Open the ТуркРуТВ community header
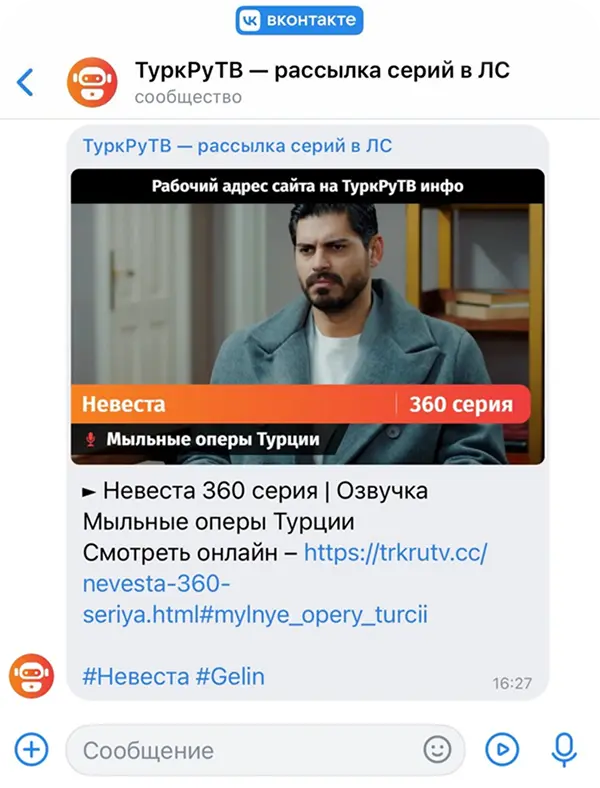600x788 pixels. pyautogui.click(x=320, y=71)
